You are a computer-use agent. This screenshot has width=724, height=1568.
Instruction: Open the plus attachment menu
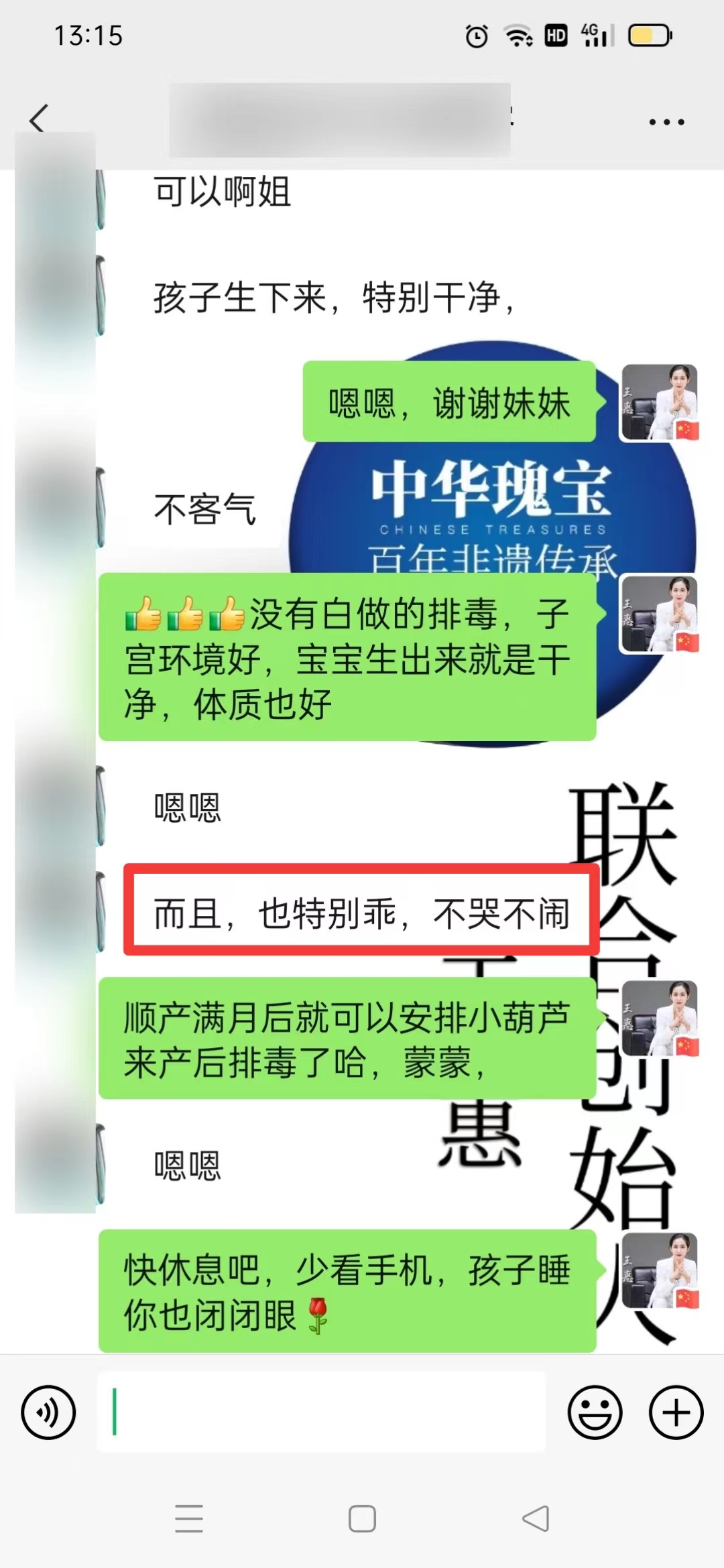(676, 1412)
